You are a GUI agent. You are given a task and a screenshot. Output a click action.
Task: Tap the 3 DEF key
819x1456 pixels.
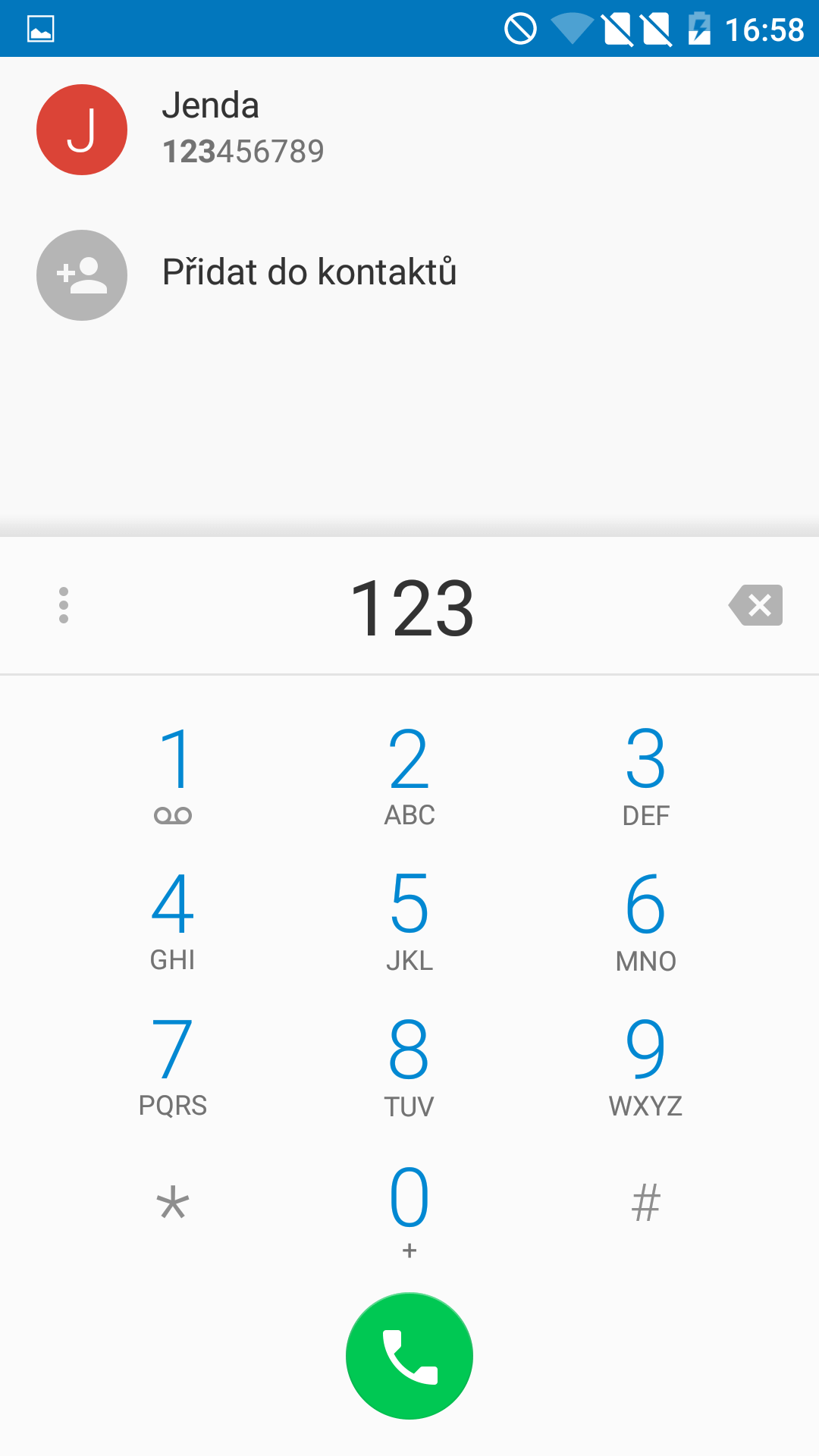point(646,775)
